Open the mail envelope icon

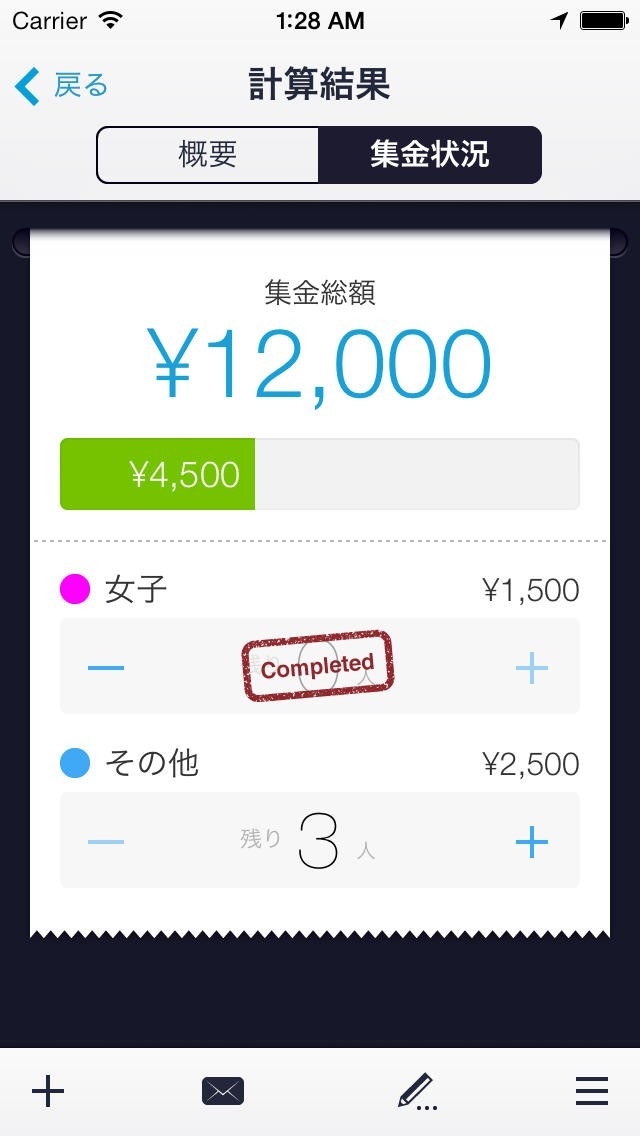point(222,1091)
